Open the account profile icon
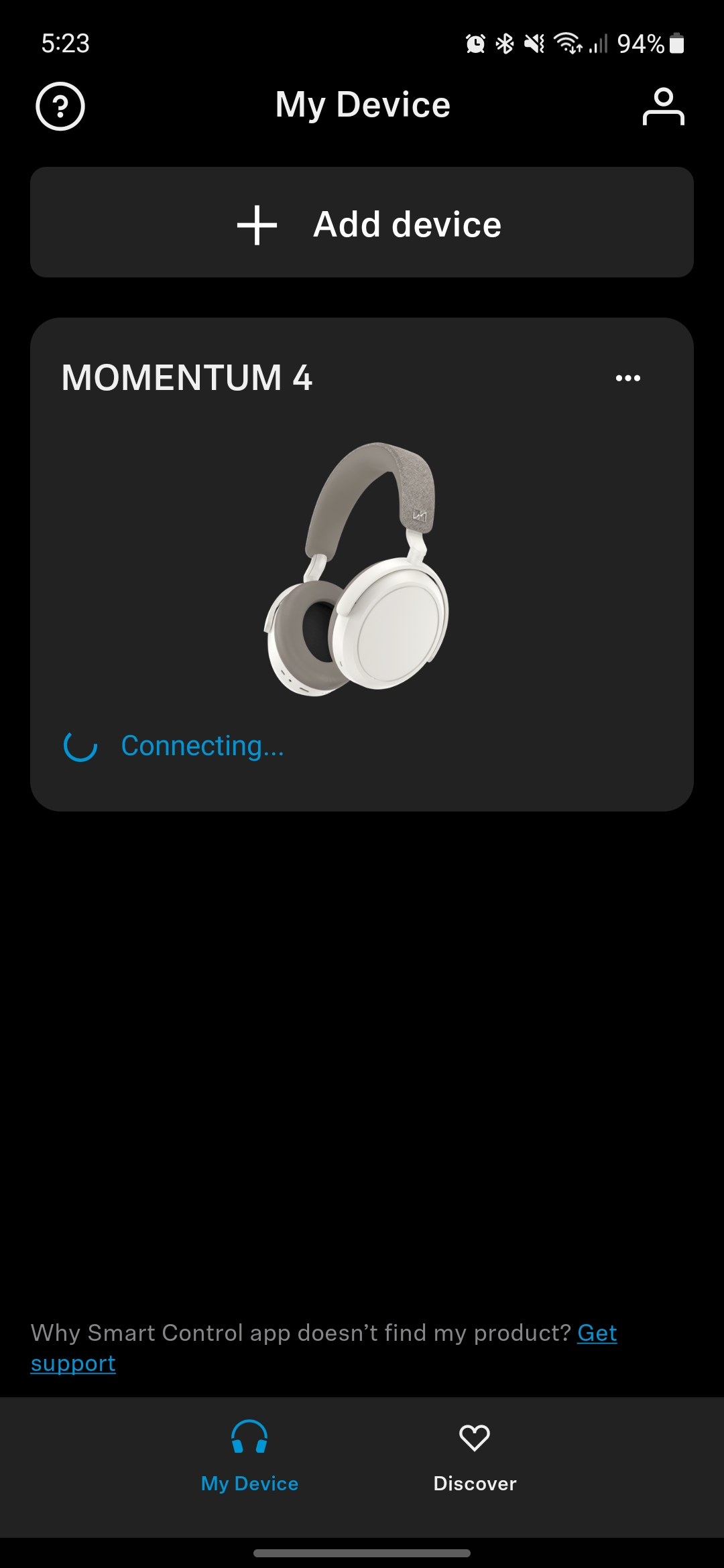This screenshot has height=1568, width=724. click(663, 106)
